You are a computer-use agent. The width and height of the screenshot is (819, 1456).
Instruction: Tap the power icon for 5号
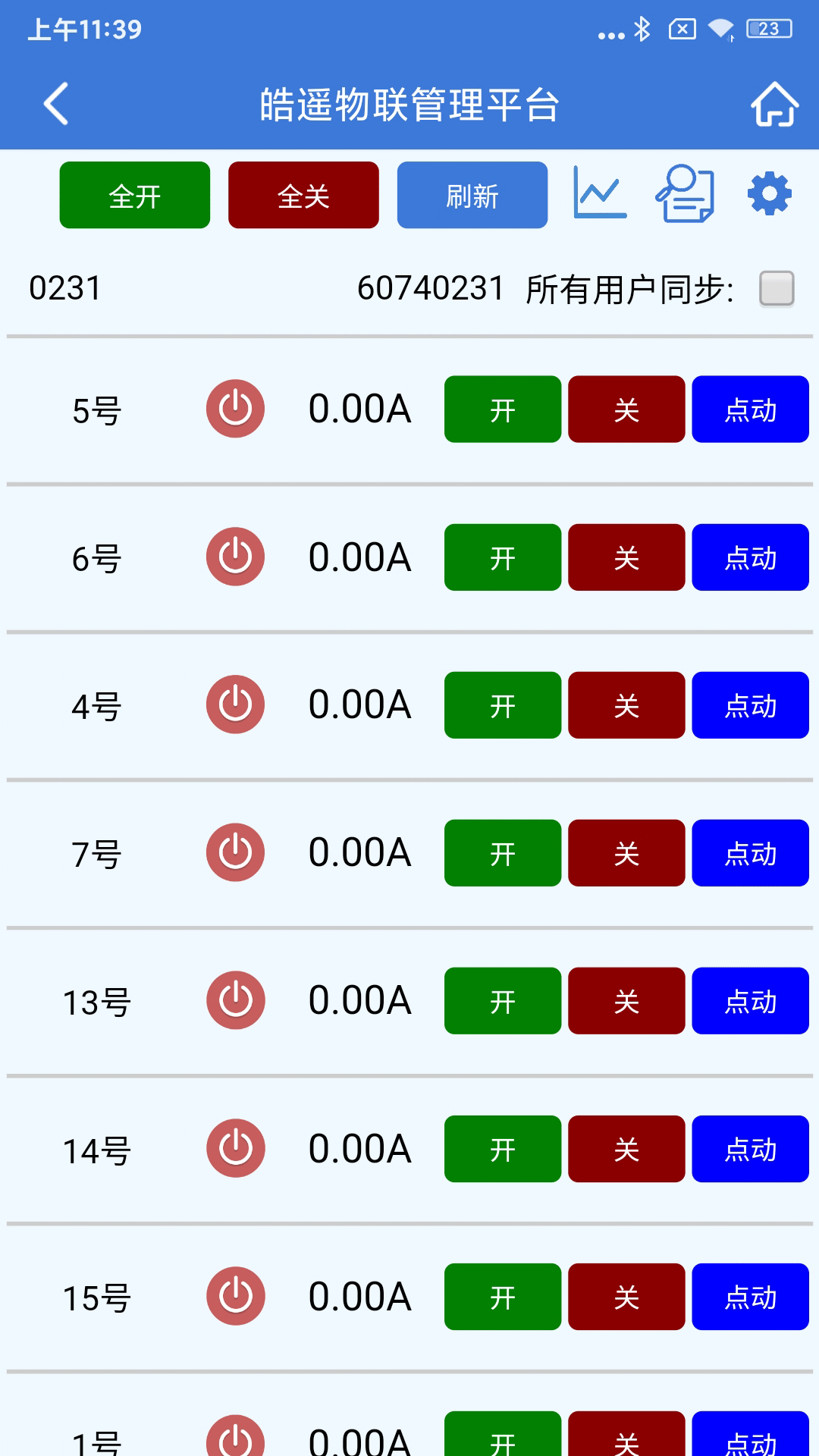coord(235,409)
